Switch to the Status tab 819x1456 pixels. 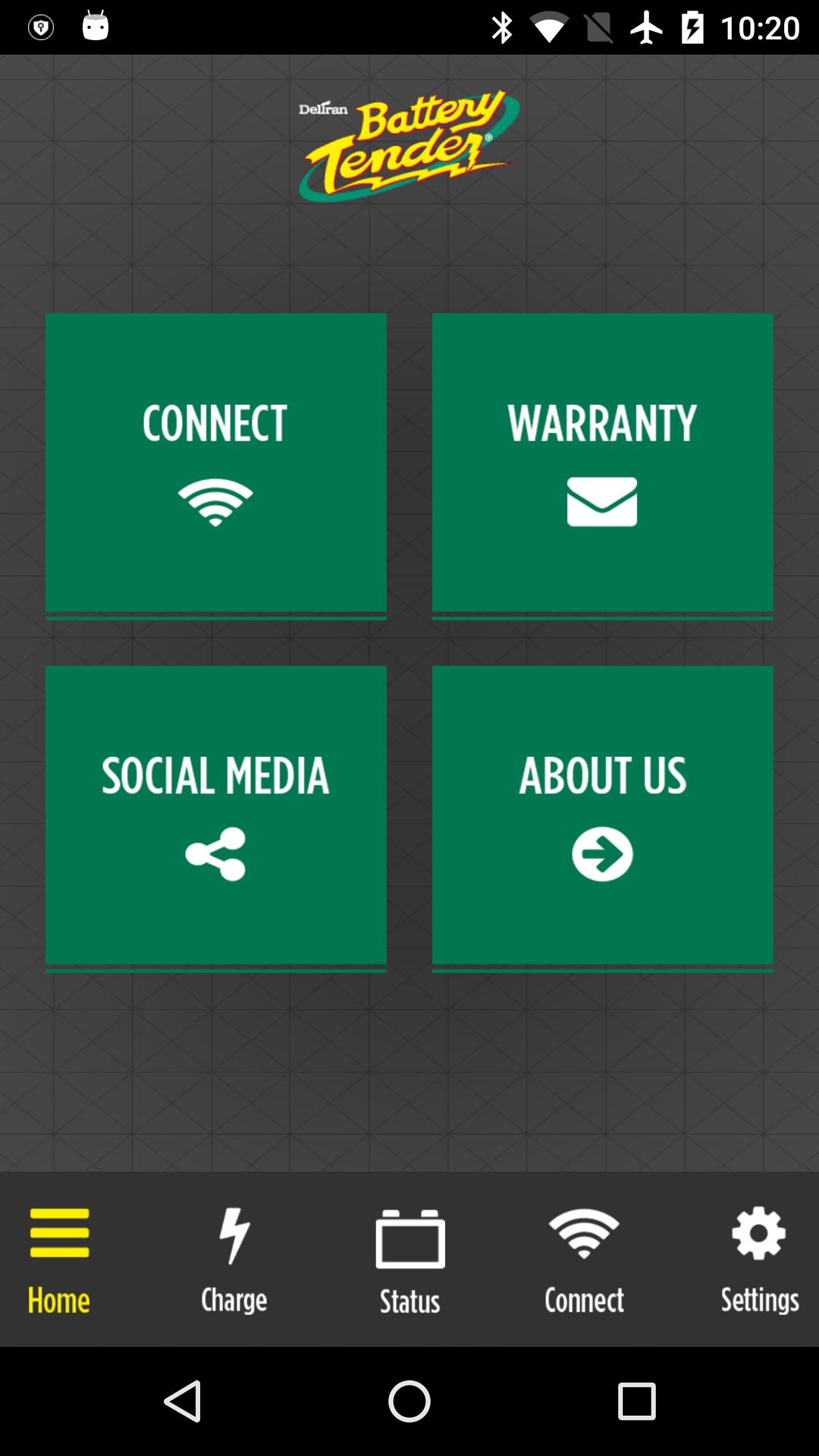coord(409,1259)
